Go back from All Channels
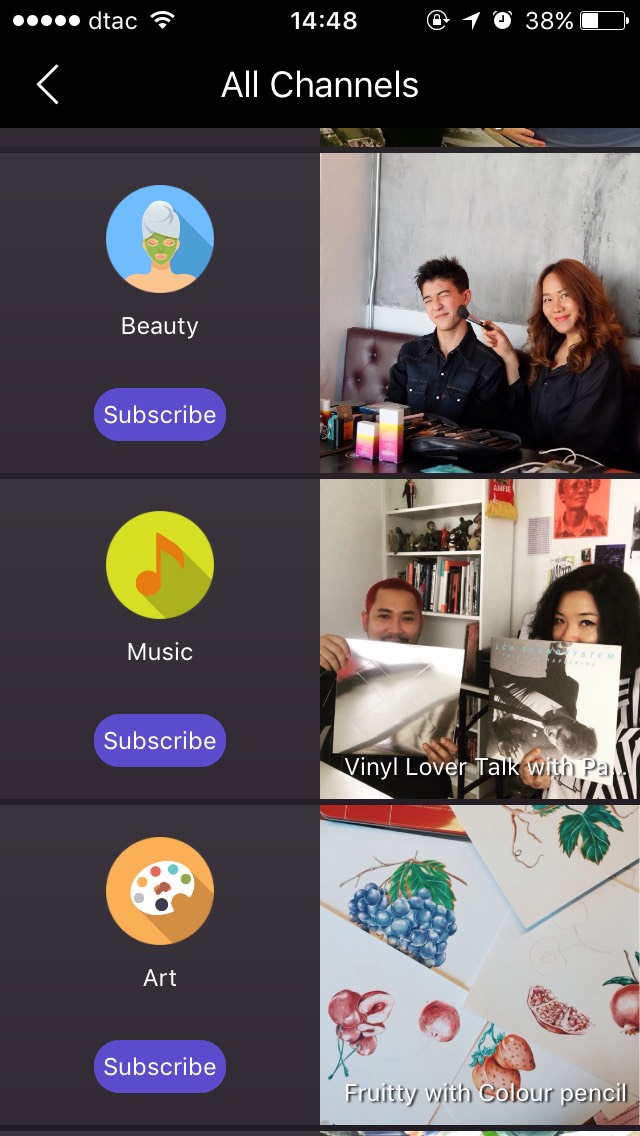The width and height of the screenshot is (640, 1136). (x=47, y=85)
